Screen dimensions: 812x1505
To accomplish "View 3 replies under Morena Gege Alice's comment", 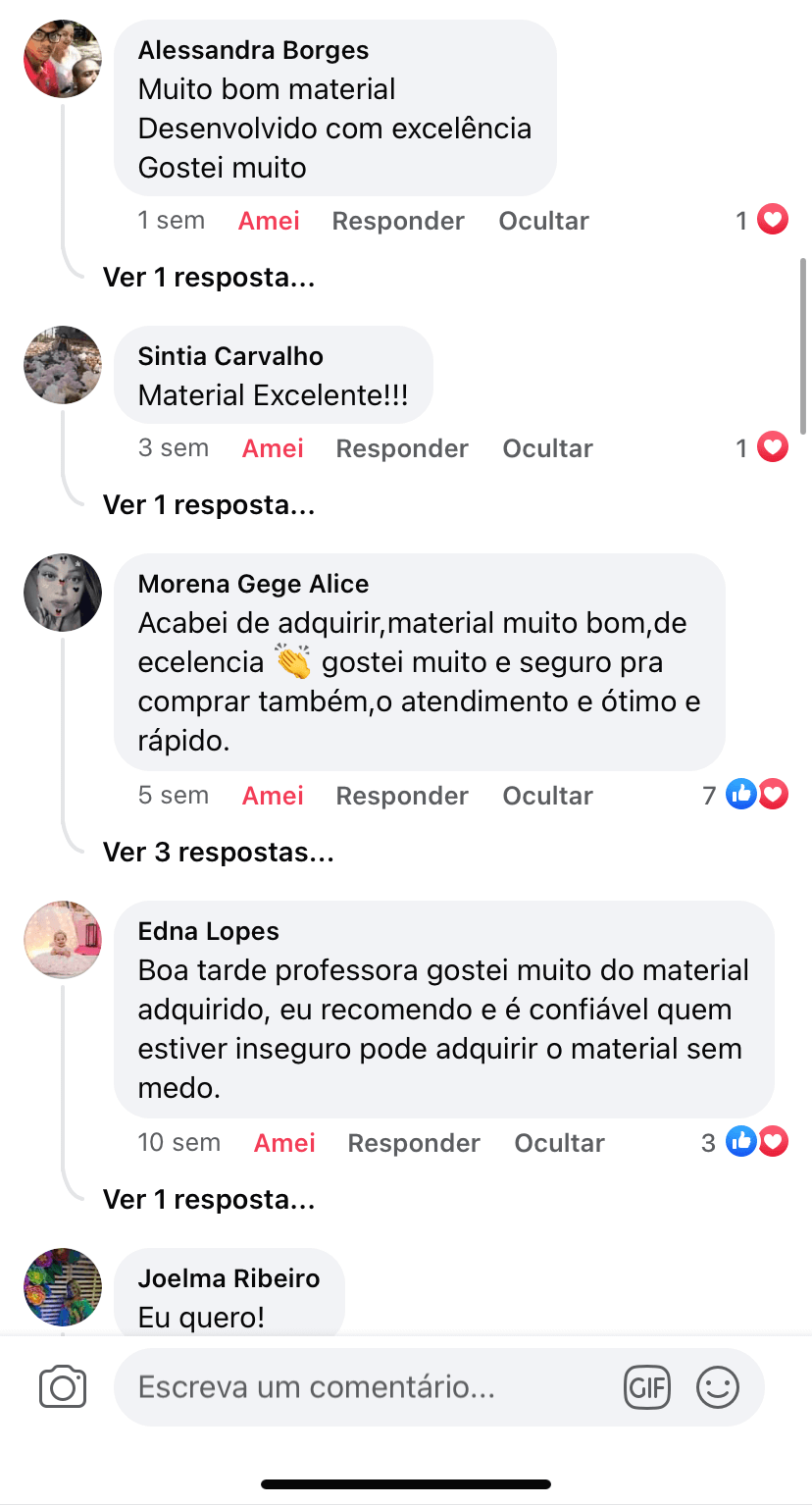I will [219, 853].
